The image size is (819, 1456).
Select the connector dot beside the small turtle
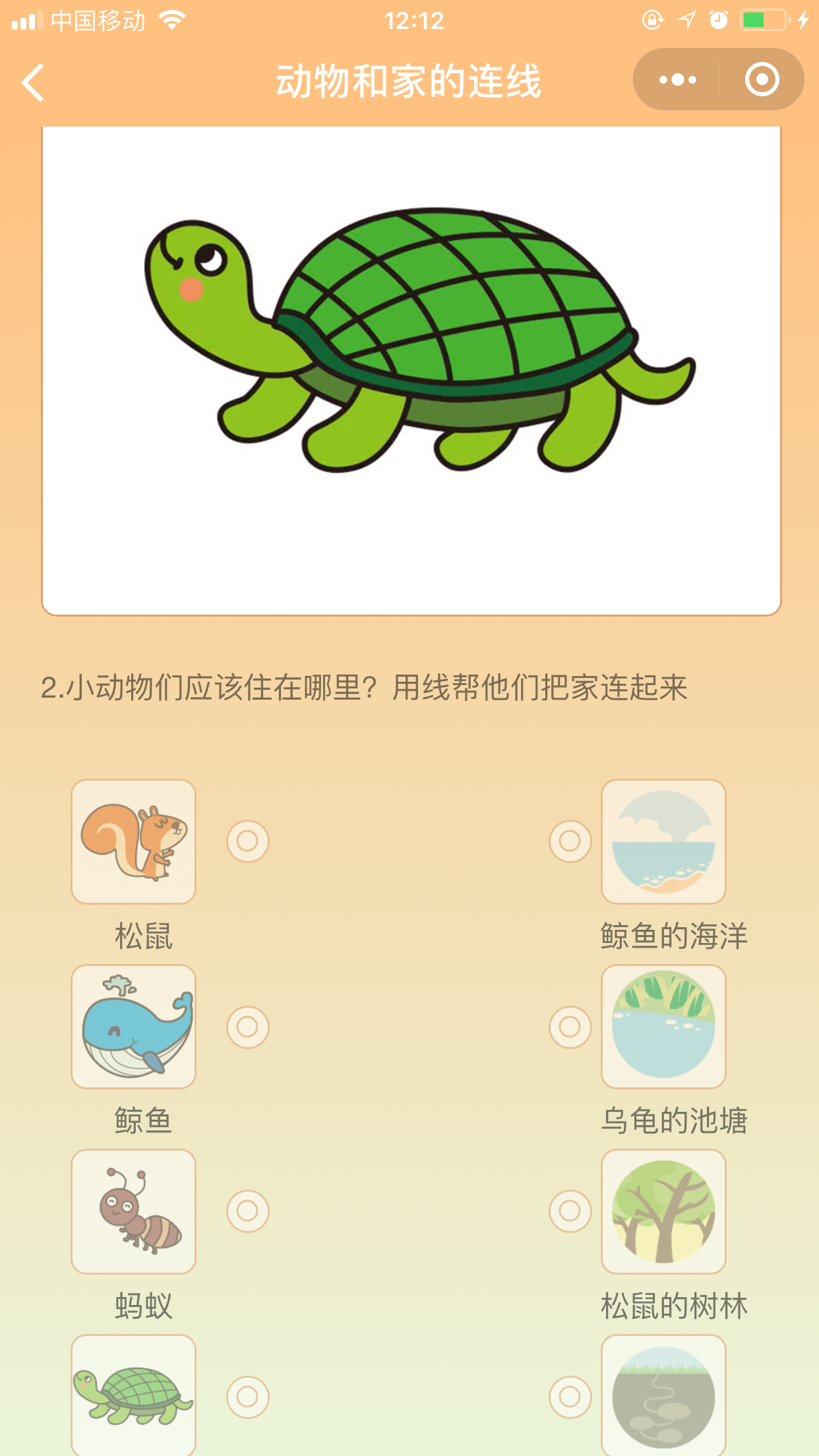(247, 1397)
